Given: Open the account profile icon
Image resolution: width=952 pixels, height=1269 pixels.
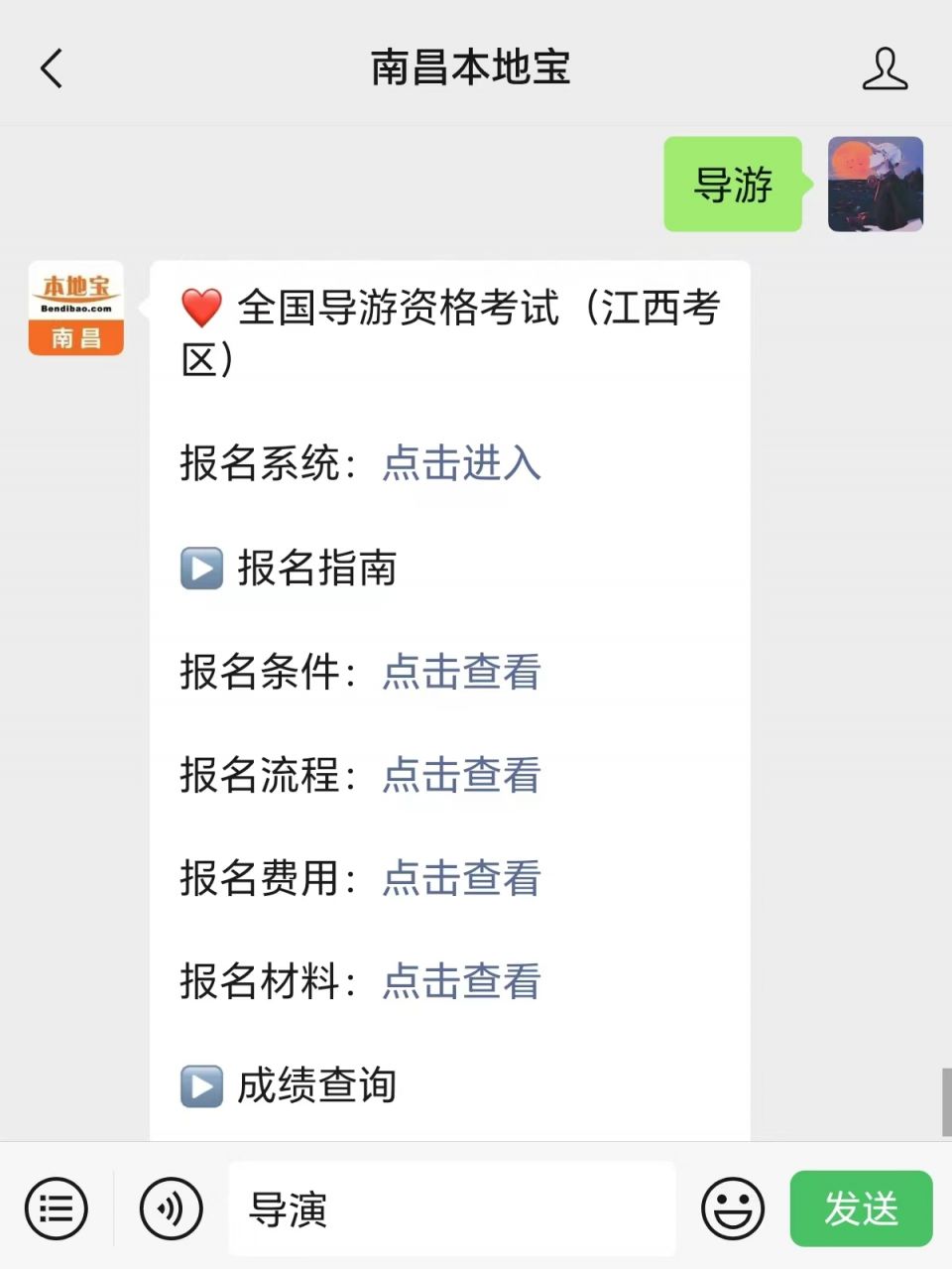Looking at the screenshot, I should point(885,68).
